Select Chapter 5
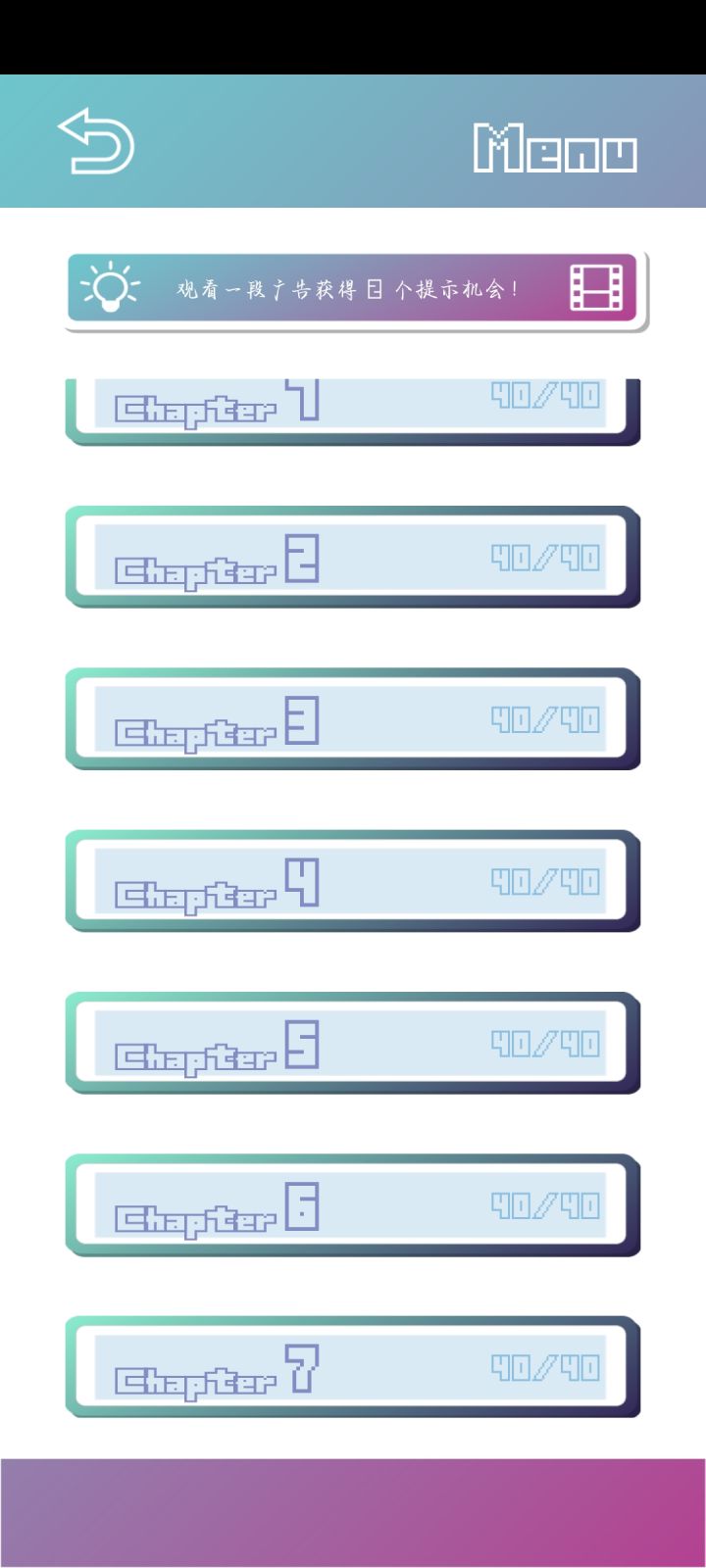This screenshot has height=1568, width=706. (x=353, y=1042)
